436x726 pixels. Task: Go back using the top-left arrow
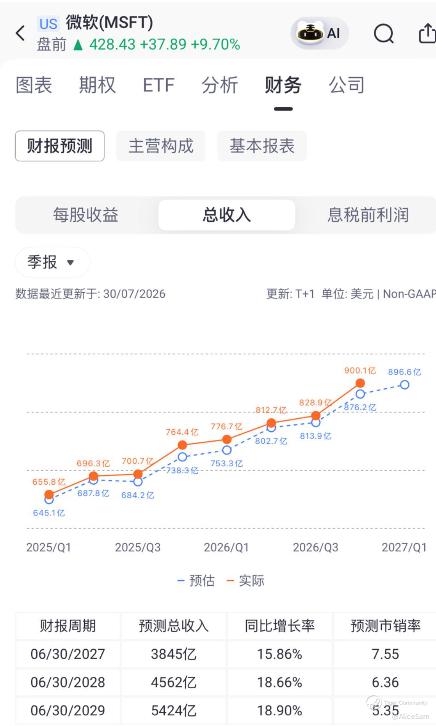point(20,33)
